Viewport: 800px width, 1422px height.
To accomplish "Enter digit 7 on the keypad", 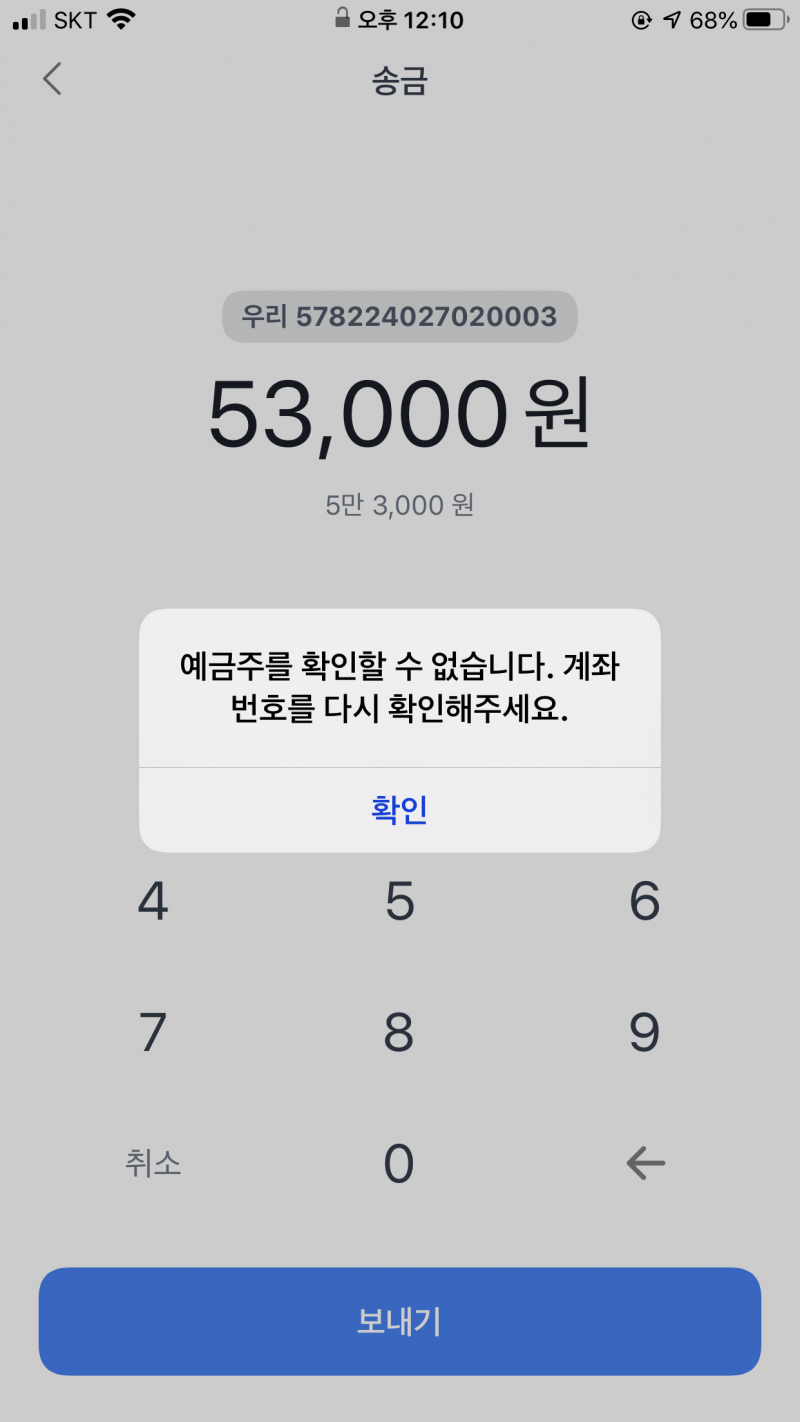I will coord(153,1033).
